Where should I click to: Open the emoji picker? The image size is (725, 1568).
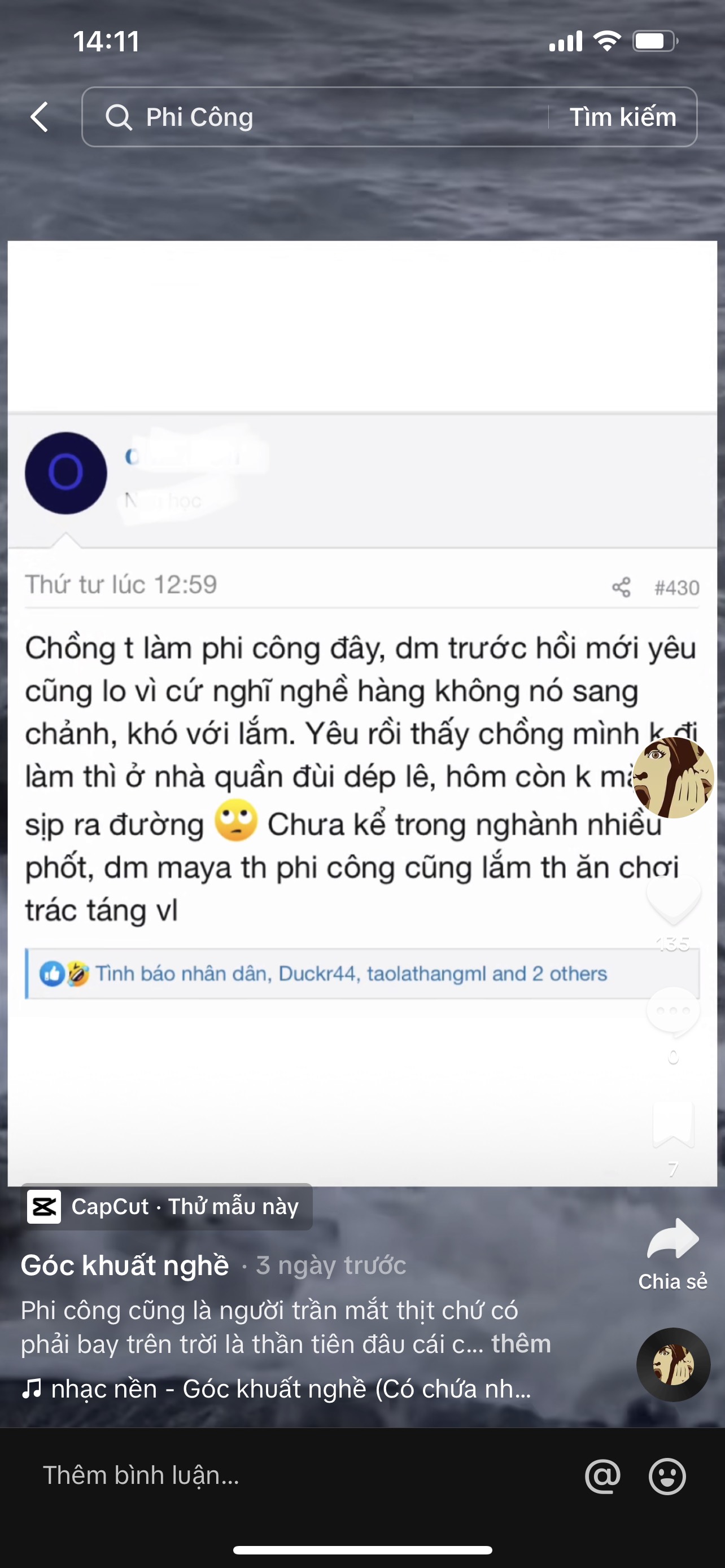coord(667,1476)
